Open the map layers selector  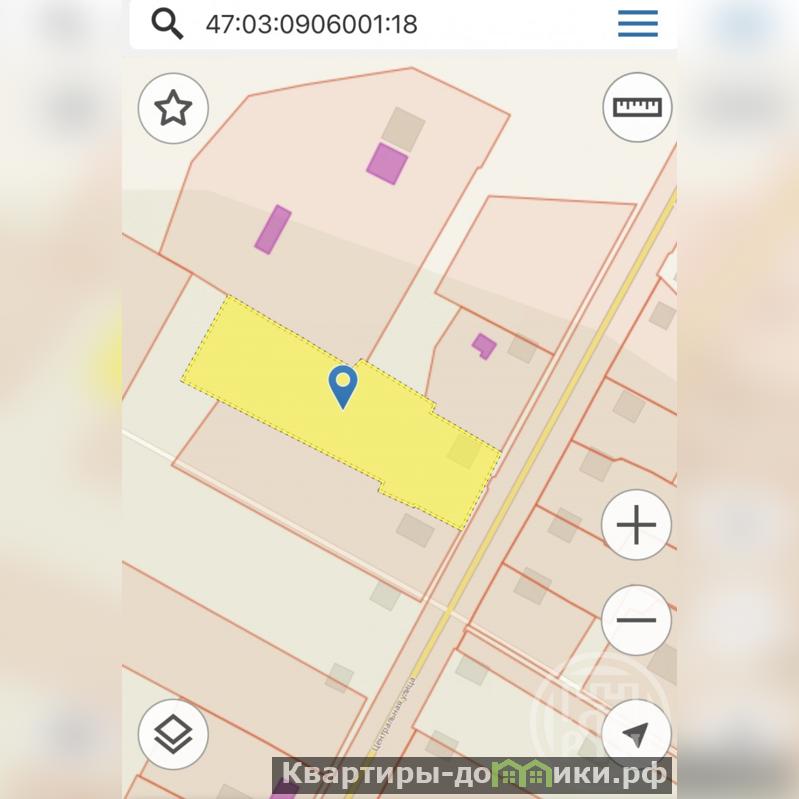173,734
